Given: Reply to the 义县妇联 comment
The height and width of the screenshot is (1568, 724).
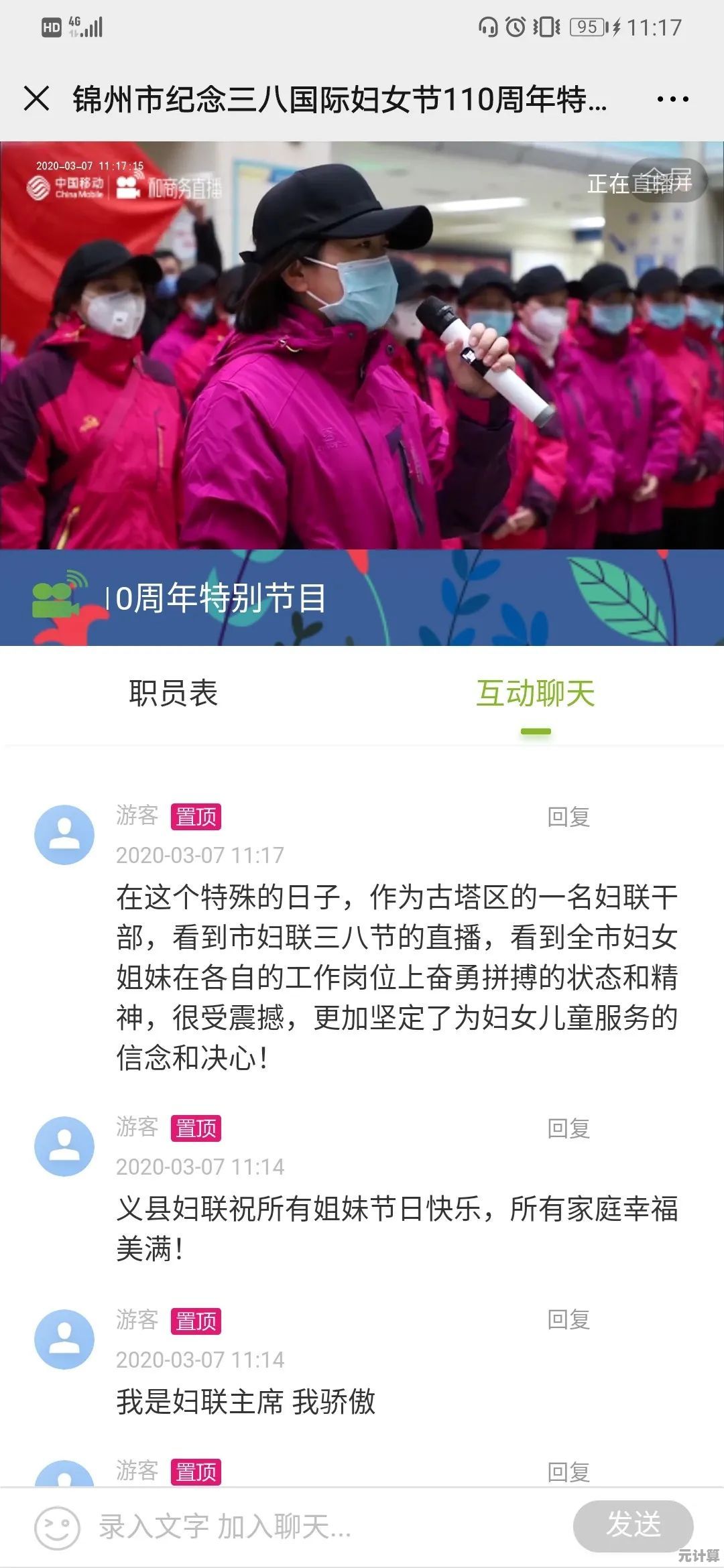Looking at the screenshot, I should [x=568, y=1128].
